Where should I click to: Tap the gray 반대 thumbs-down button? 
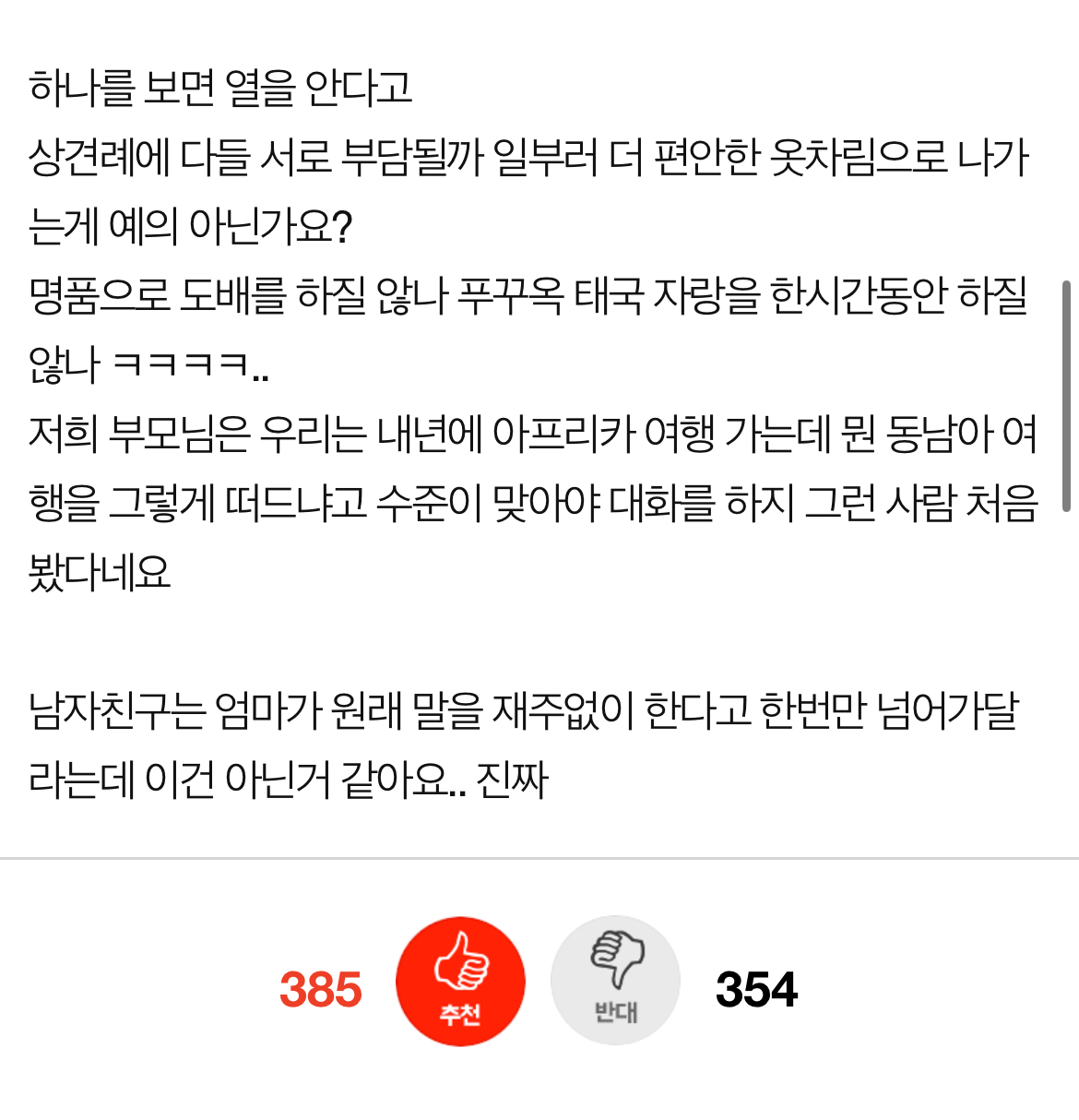(x=615, y=981)
